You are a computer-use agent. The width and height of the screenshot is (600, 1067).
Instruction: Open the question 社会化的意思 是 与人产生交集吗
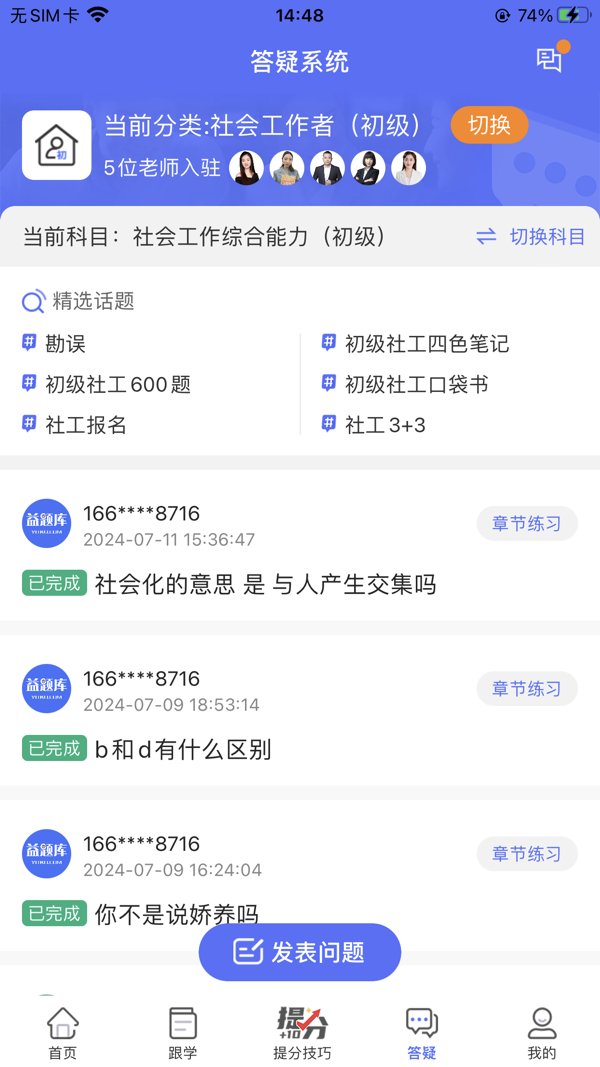coord(265,584)
